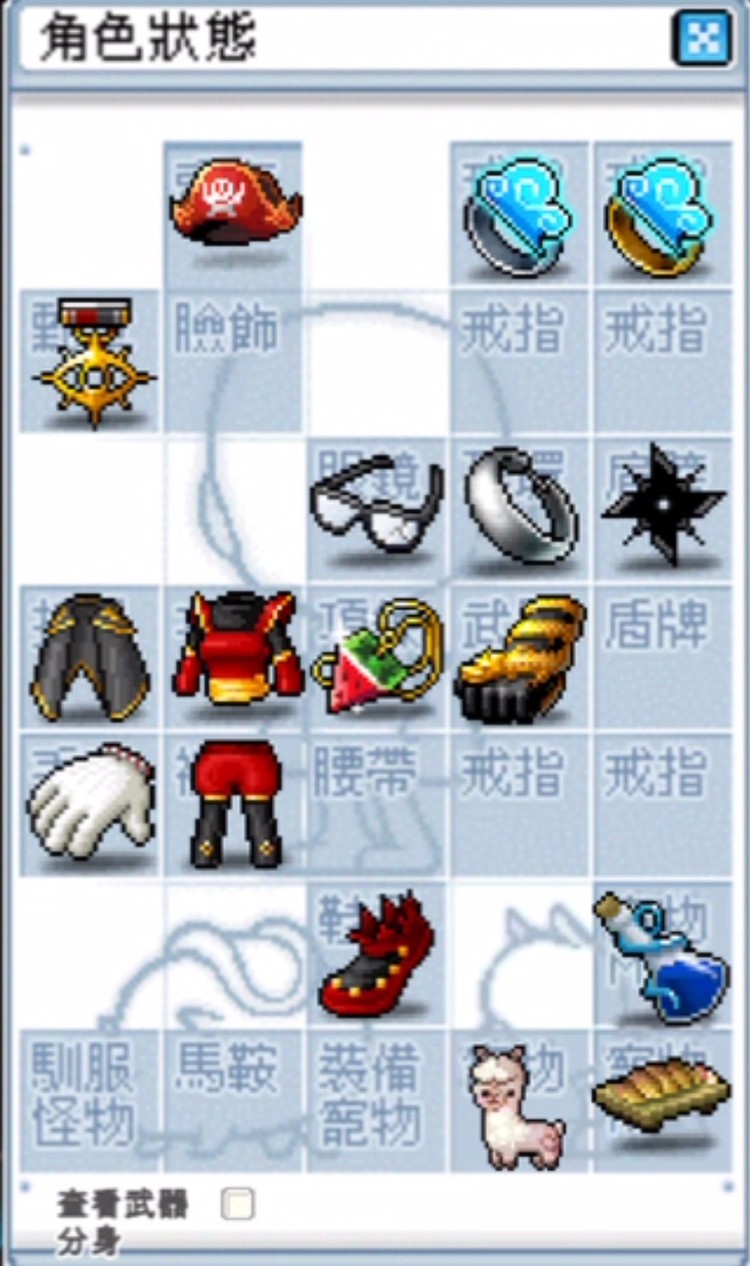Select the black throwing star item
The image size is (750, 1266).
pyautogui.click(x=662, y=505)
